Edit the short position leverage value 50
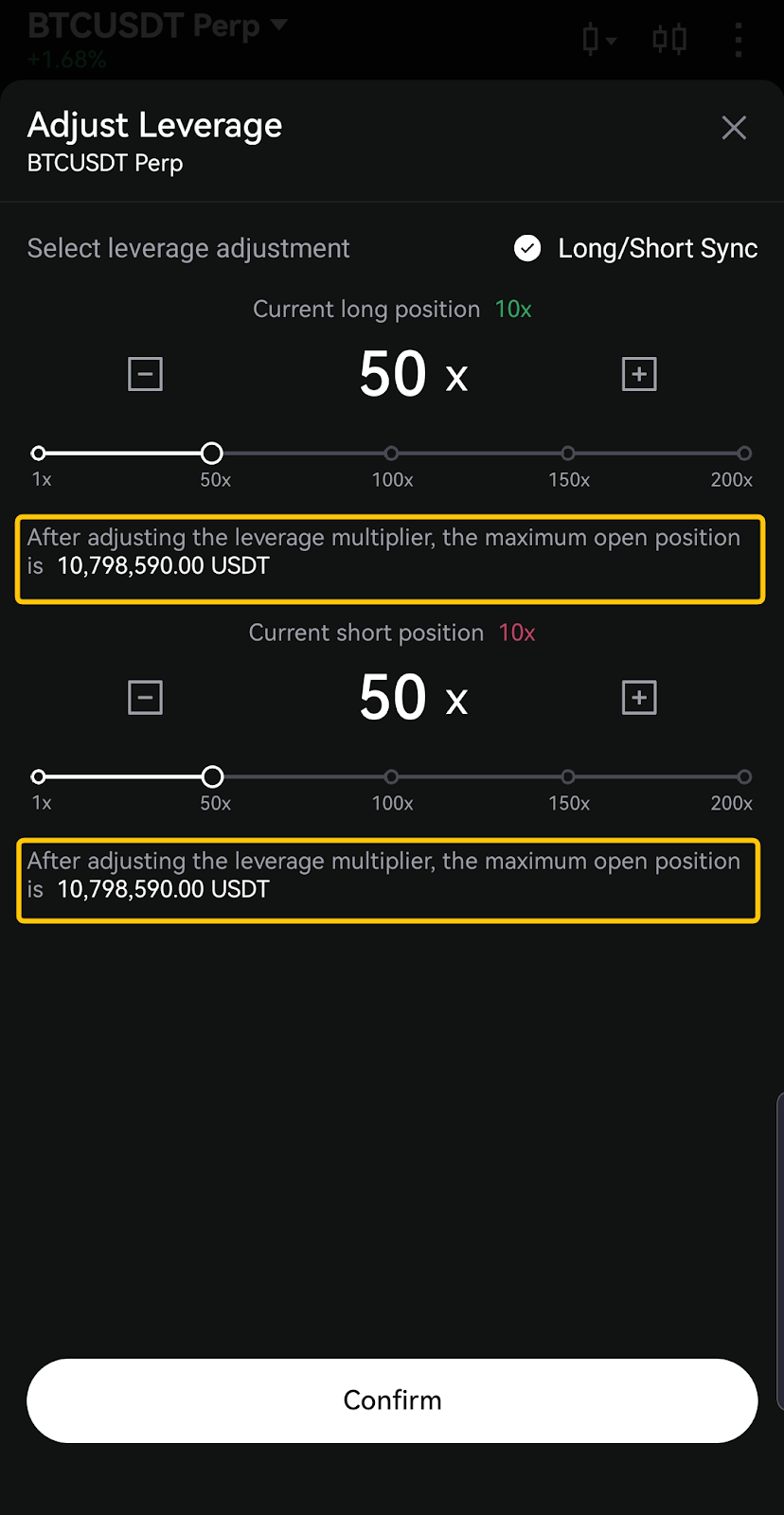This screenshot has height=1515, width=784. coord(394,698)
